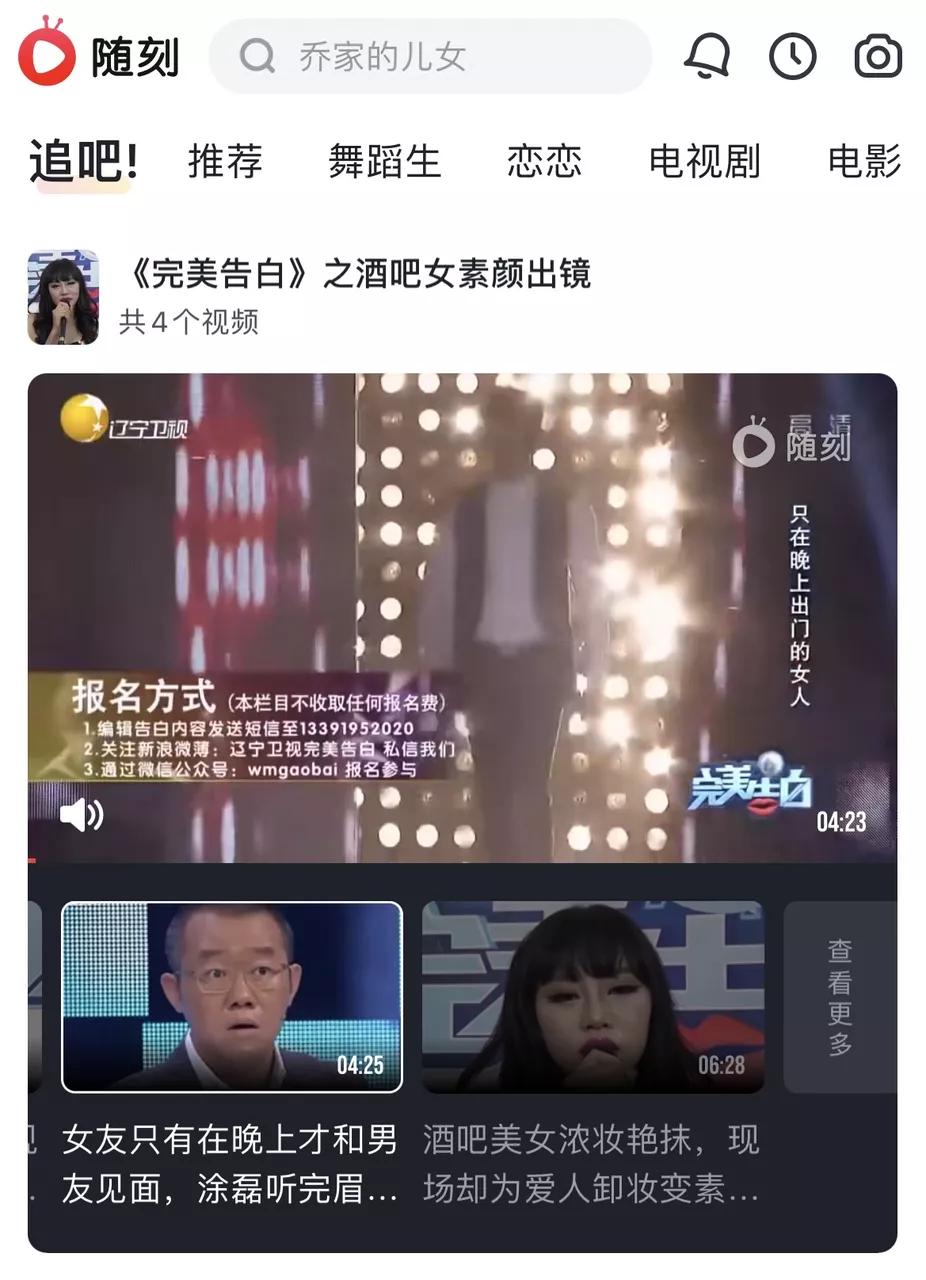The height and width of the screenshot is (1280, 926).
Task: Click the magnifier icon in the search bar
Action: point(258,57)
